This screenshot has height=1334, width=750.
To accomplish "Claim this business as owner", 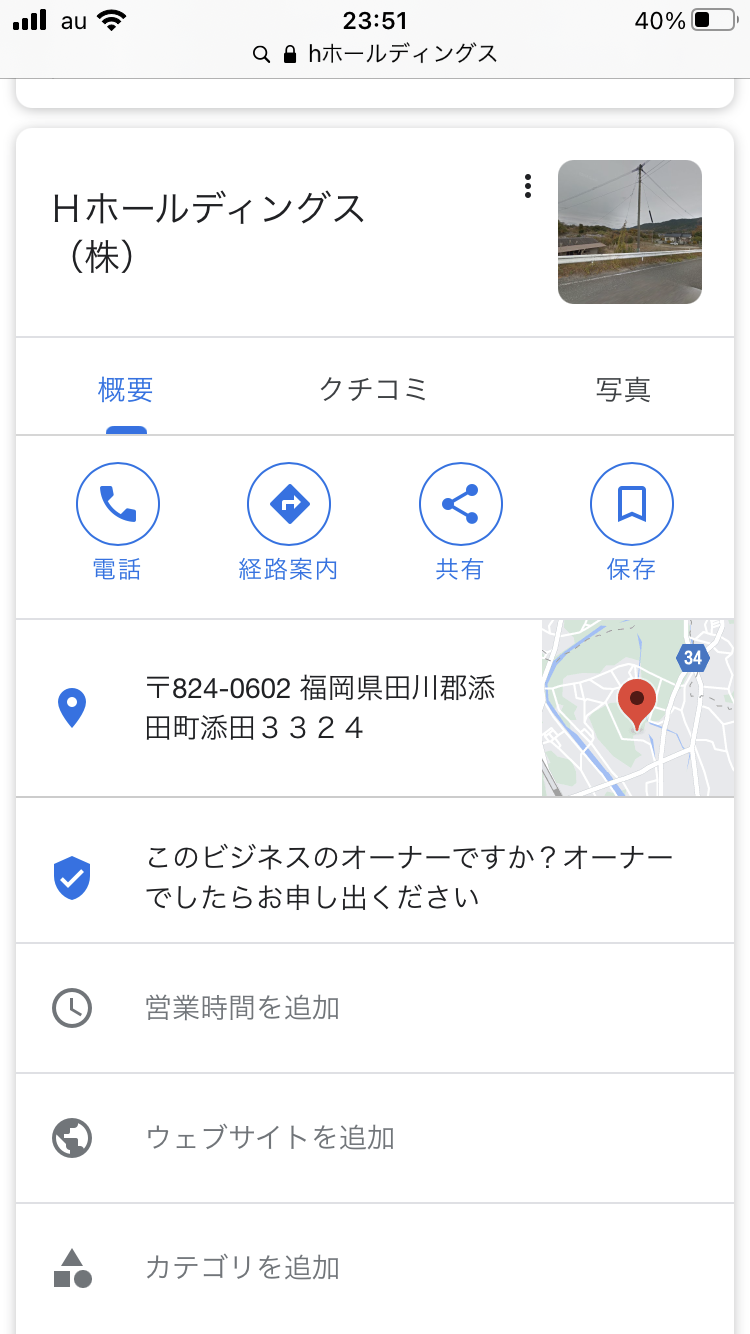I will click(410, 877).
